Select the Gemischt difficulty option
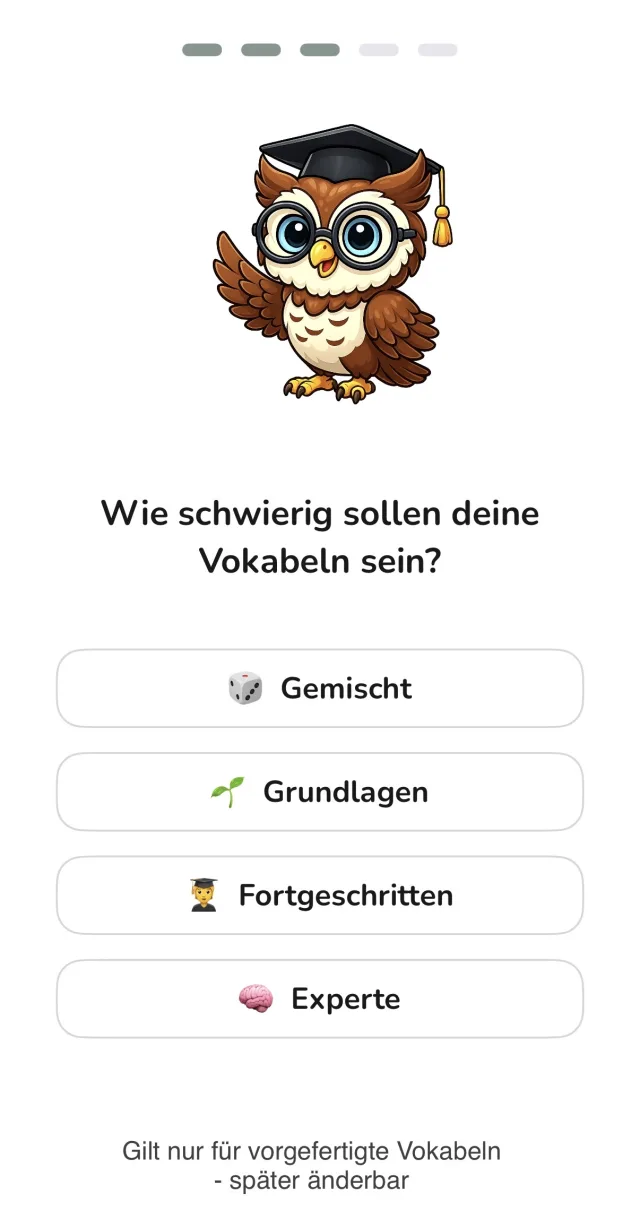 [320, 688]
